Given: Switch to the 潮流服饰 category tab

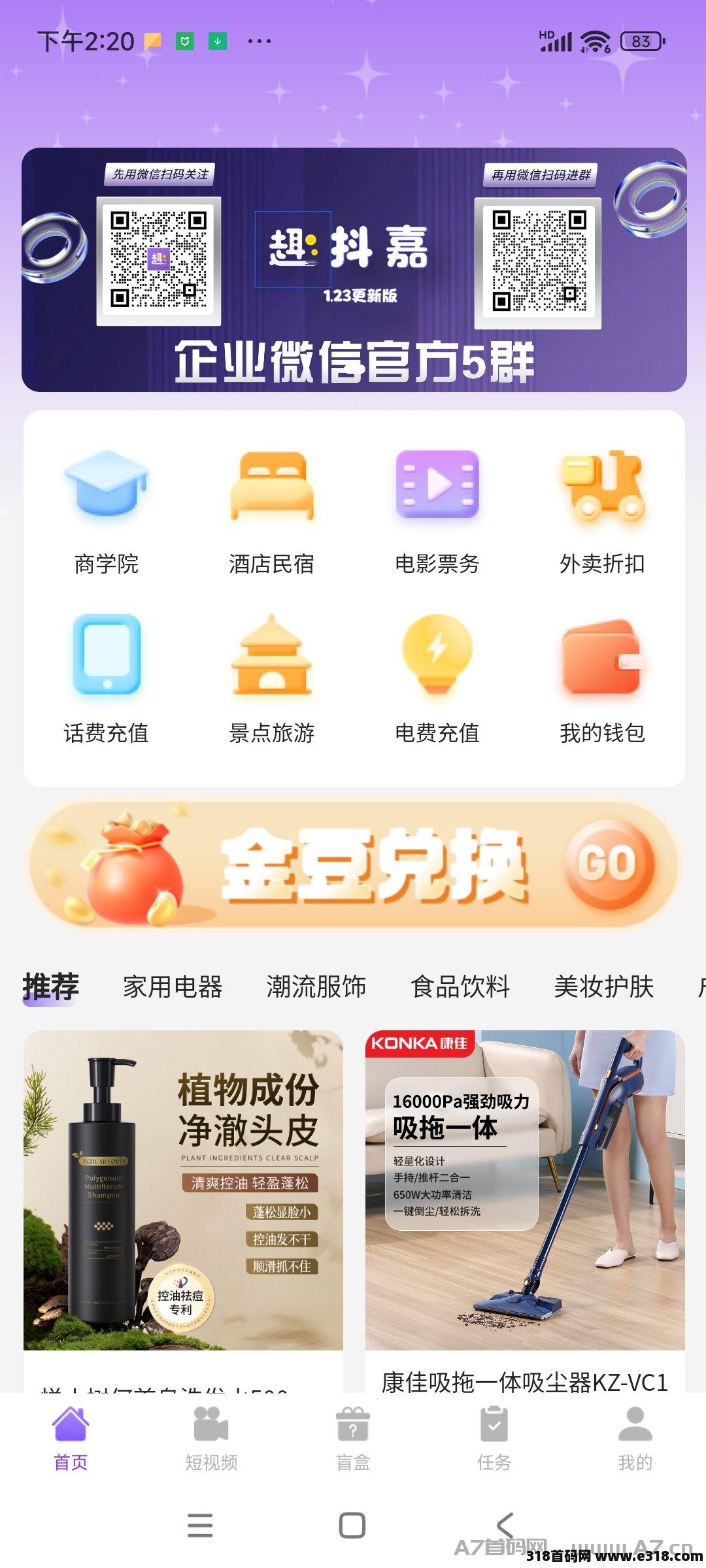Looking at the screenshot, I should pos(316,987).
